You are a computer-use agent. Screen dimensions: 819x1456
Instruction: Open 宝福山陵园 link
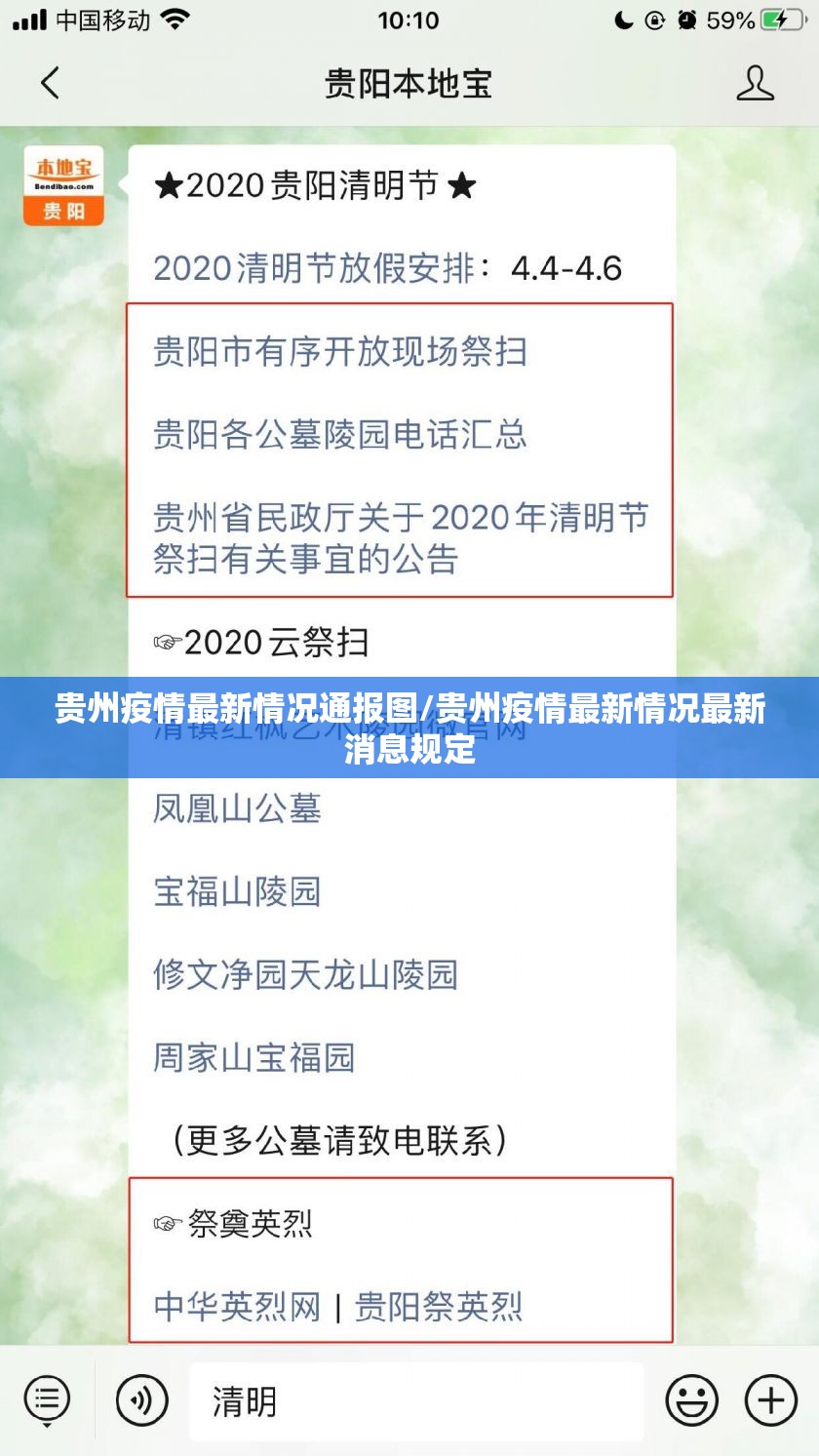click(237, 891)
